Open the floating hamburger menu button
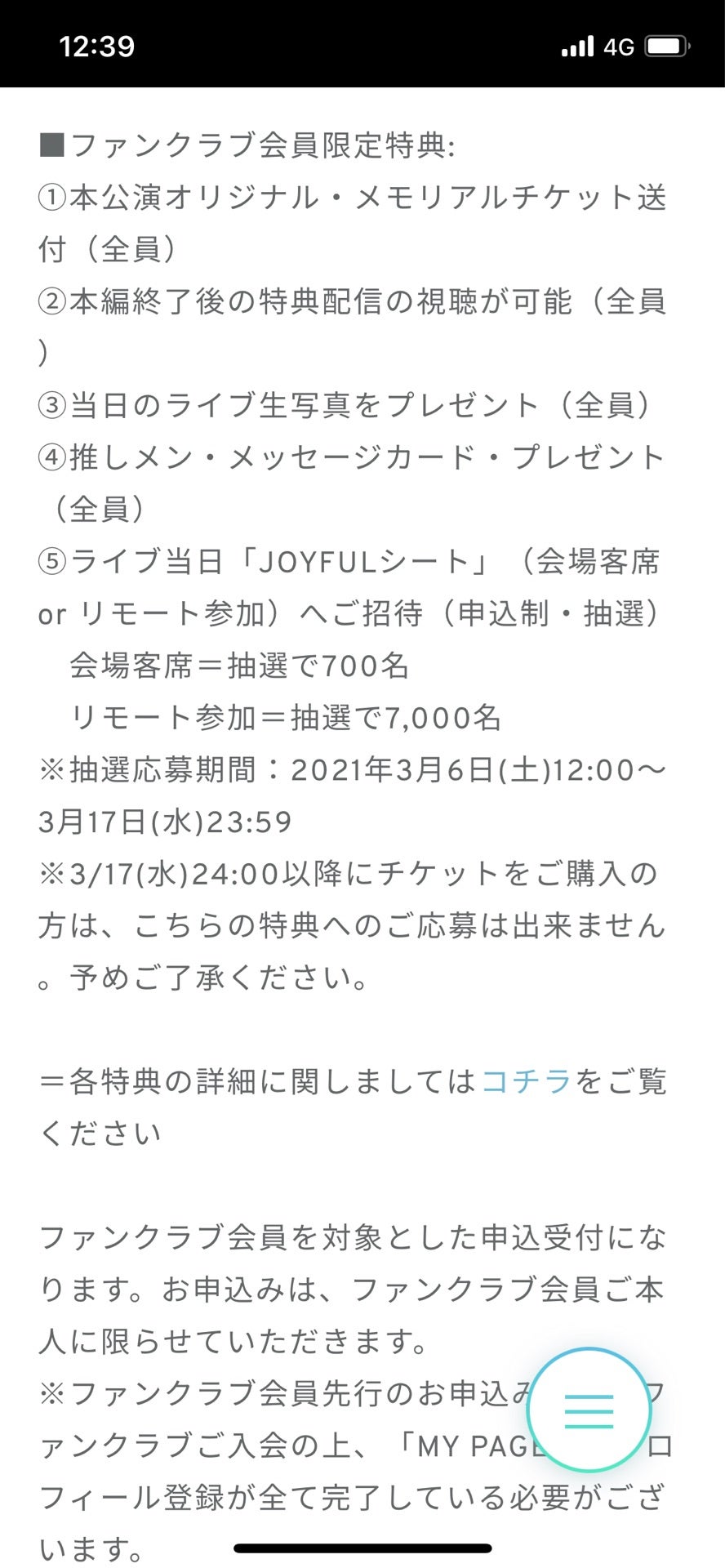This screenshot has height=1568, width=725. 589,1410
